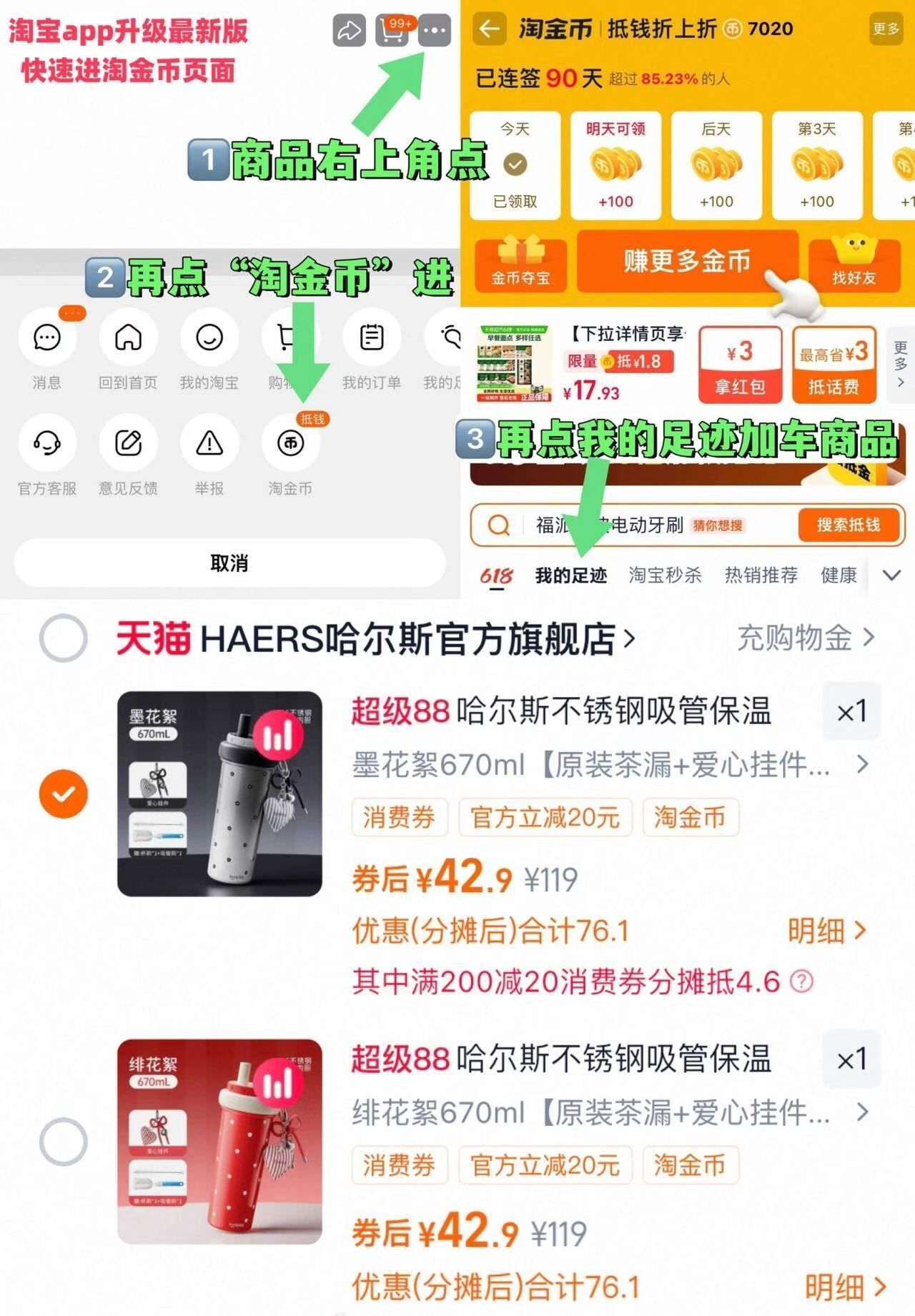Viewport: 915px width, 1316px height.
Task: Expand the chevron after 健康 tab
Action: coord(889,575)
